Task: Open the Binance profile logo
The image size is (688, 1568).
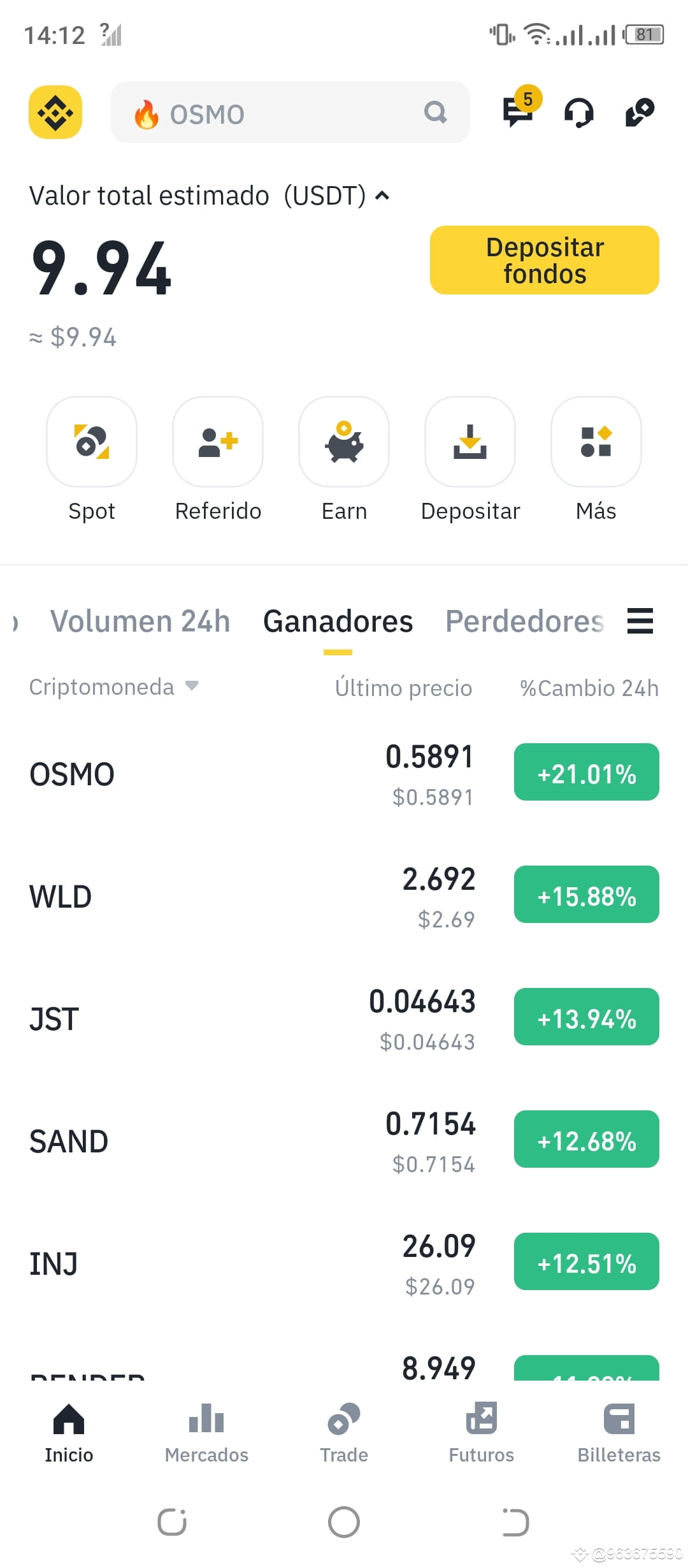Action: coord(55,112)
